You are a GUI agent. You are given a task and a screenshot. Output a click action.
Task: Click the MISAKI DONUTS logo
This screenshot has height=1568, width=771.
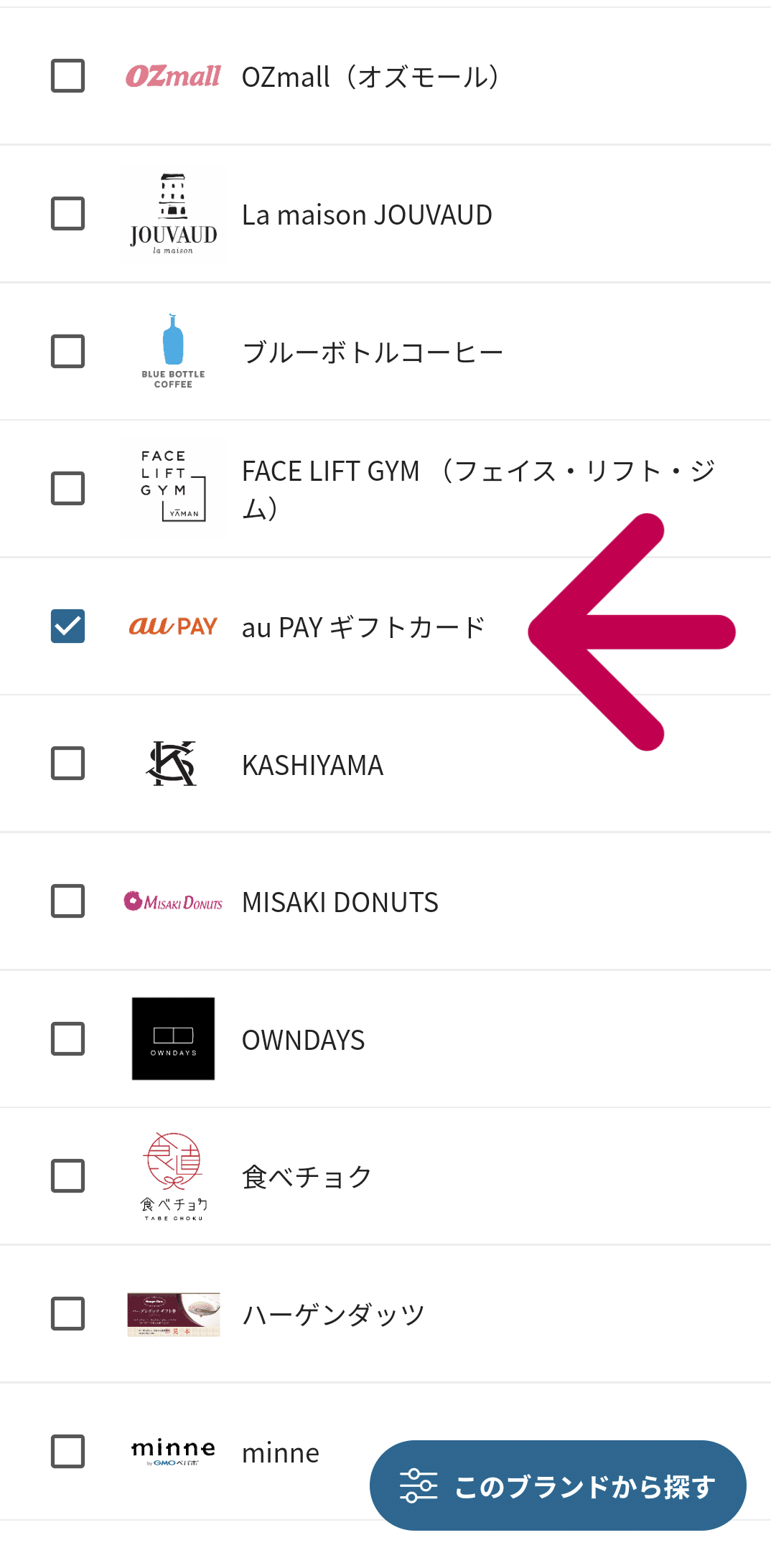(173, 901)
